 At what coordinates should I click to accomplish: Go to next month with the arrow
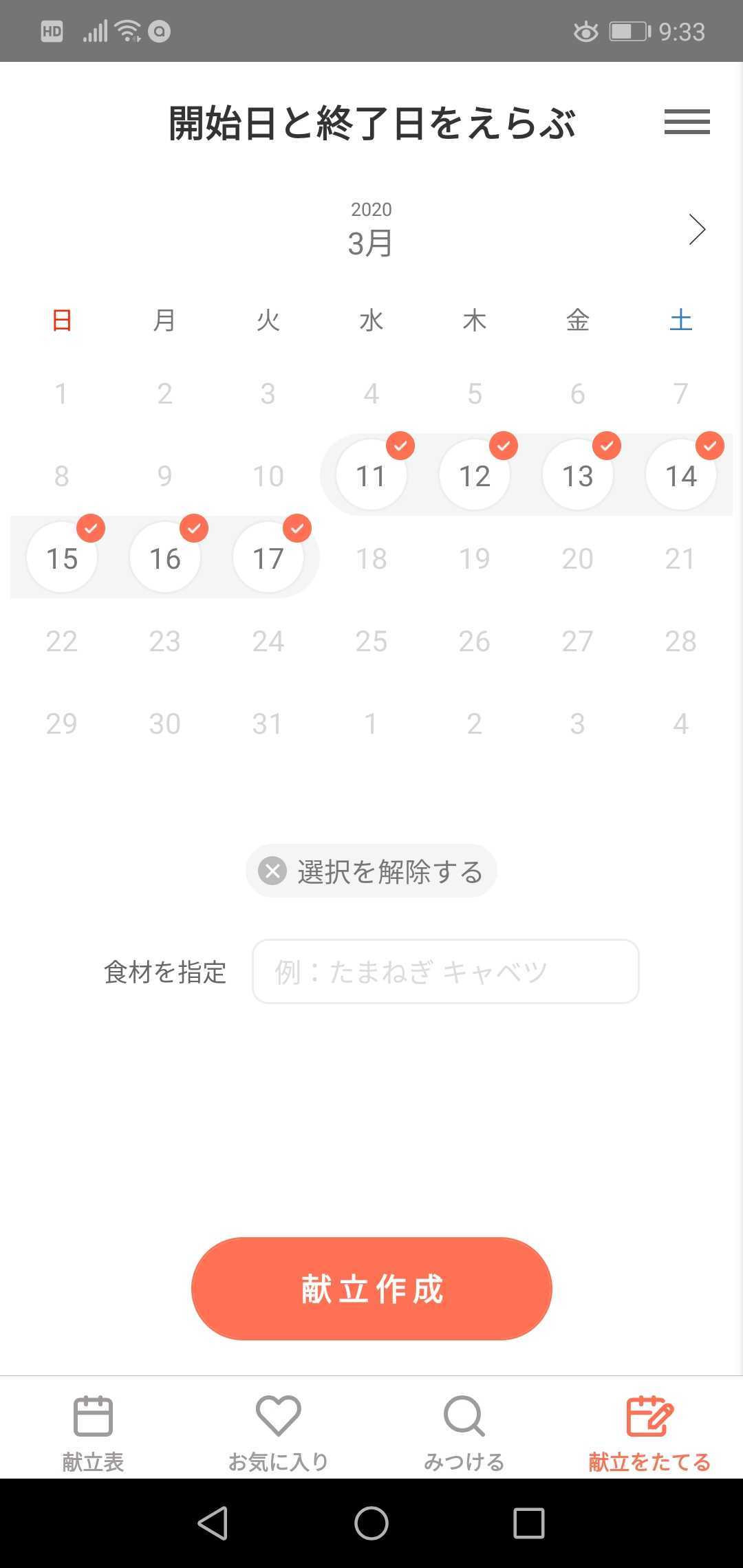point(697,229)
